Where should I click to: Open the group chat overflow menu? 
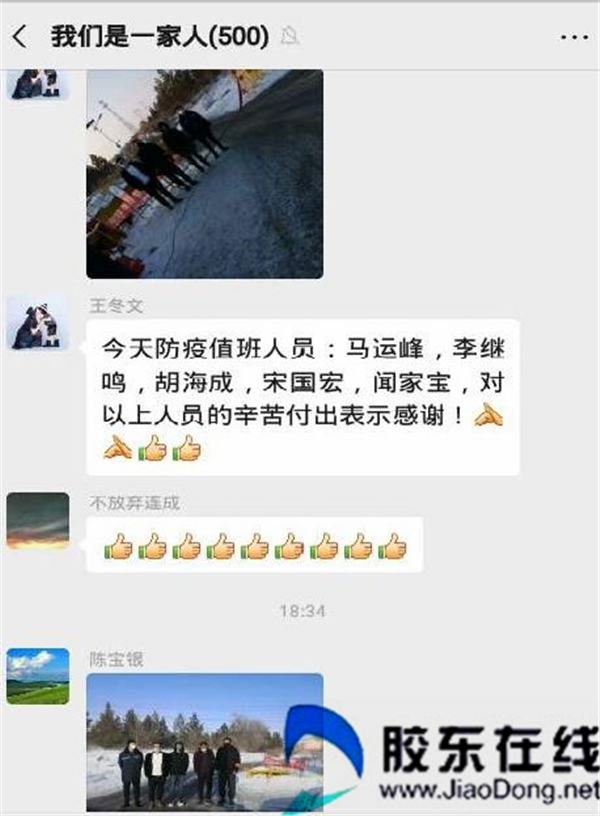(573, 38)
